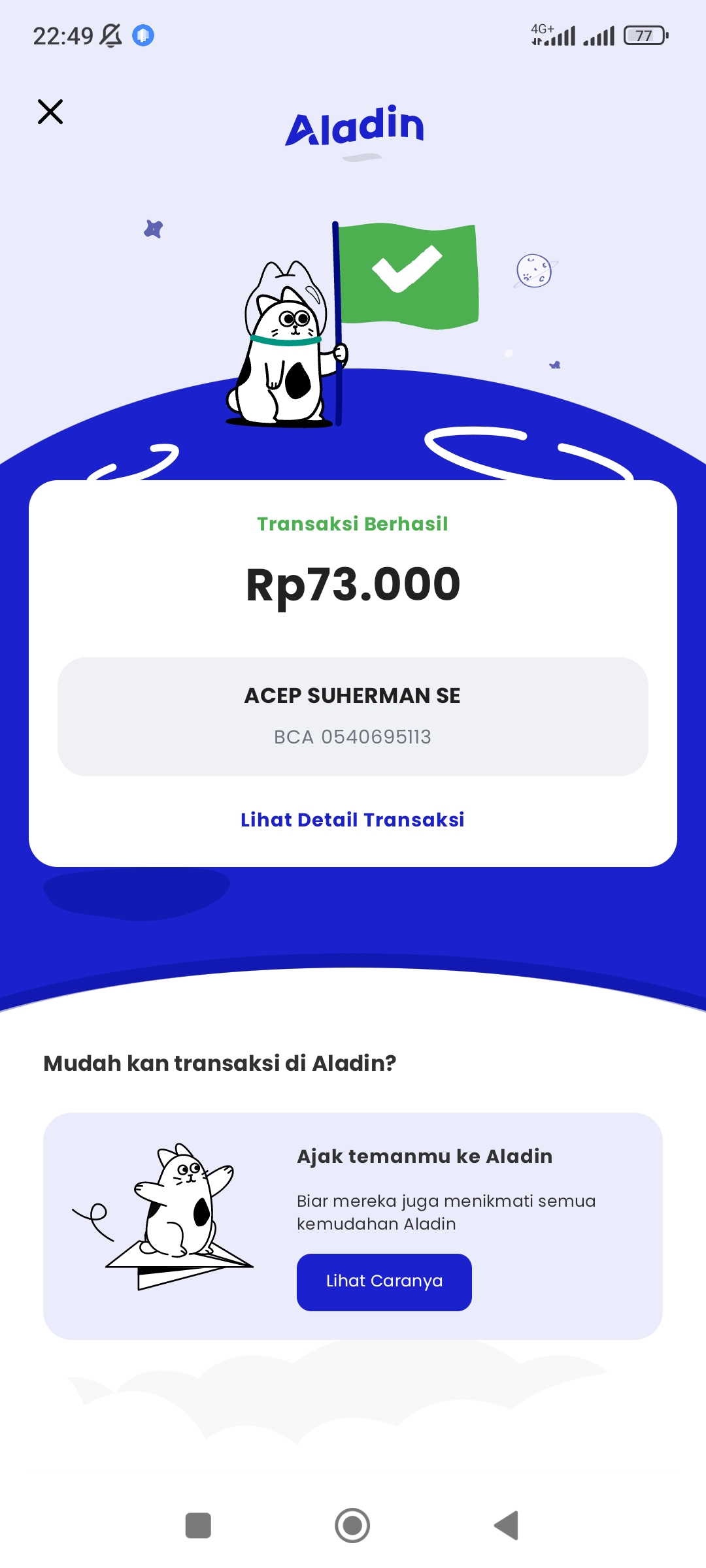706x1568 pixels.
Task: Open Lihat Detail Transaksi link
Action: (x=352, y=819)
